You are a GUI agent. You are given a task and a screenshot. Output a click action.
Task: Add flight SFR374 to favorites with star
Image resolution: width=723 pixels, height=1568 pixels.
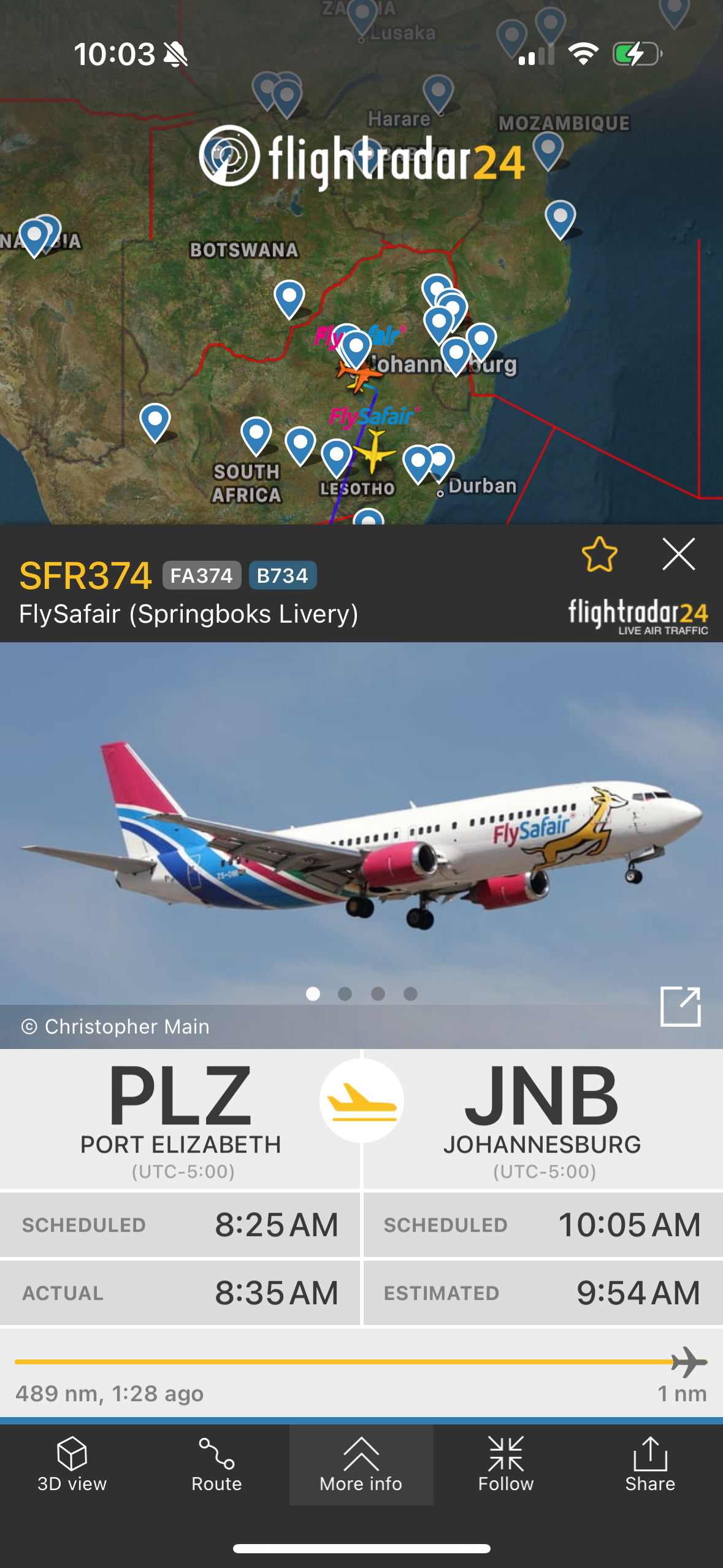[x=599, y=555]
